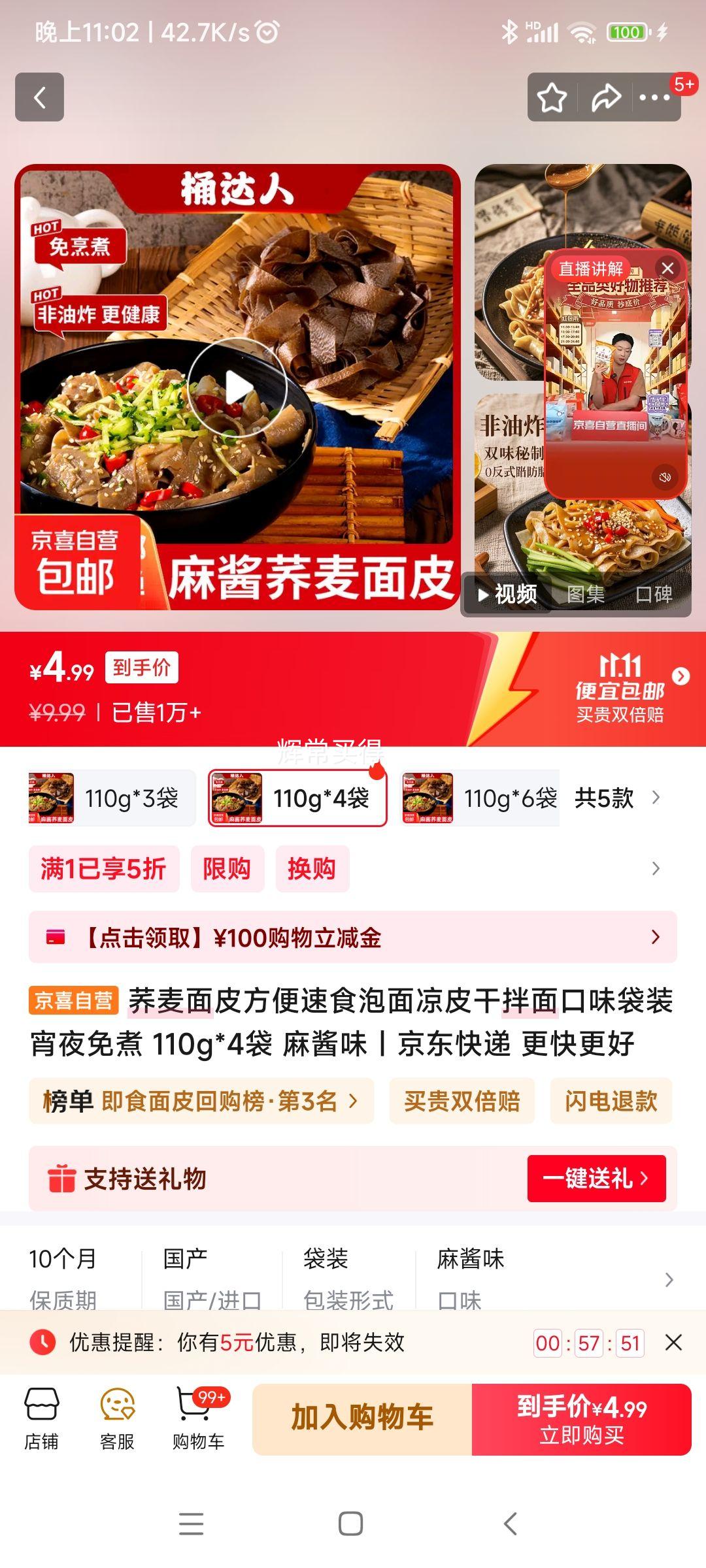
Task: Tap the 一键送礼 button
Action: click(596, 1179)
